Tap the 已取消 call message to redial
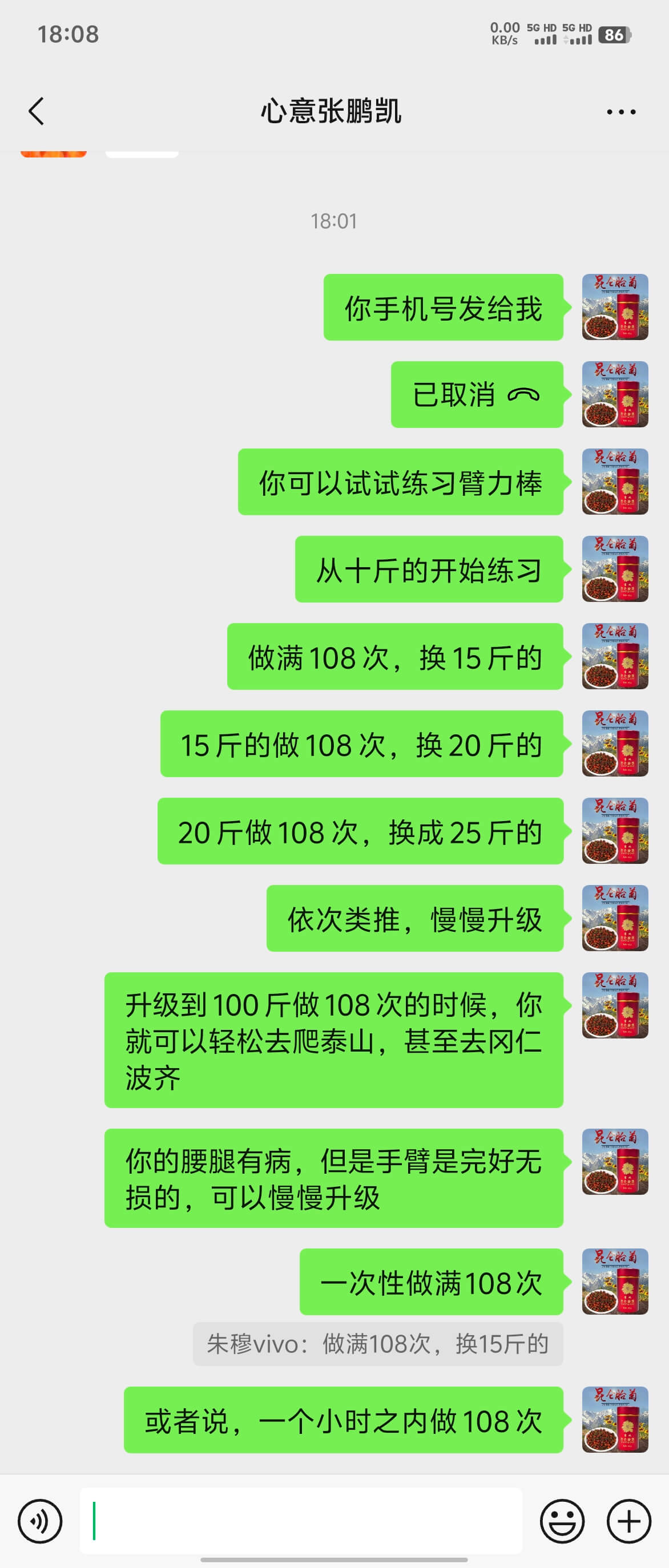 pyautogui.click(x=477, y=394)
